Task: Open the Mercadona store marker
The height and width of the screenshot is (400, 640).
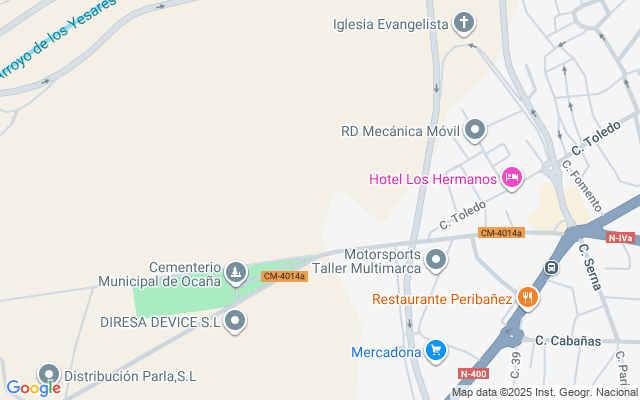Action: click(435, 351)
